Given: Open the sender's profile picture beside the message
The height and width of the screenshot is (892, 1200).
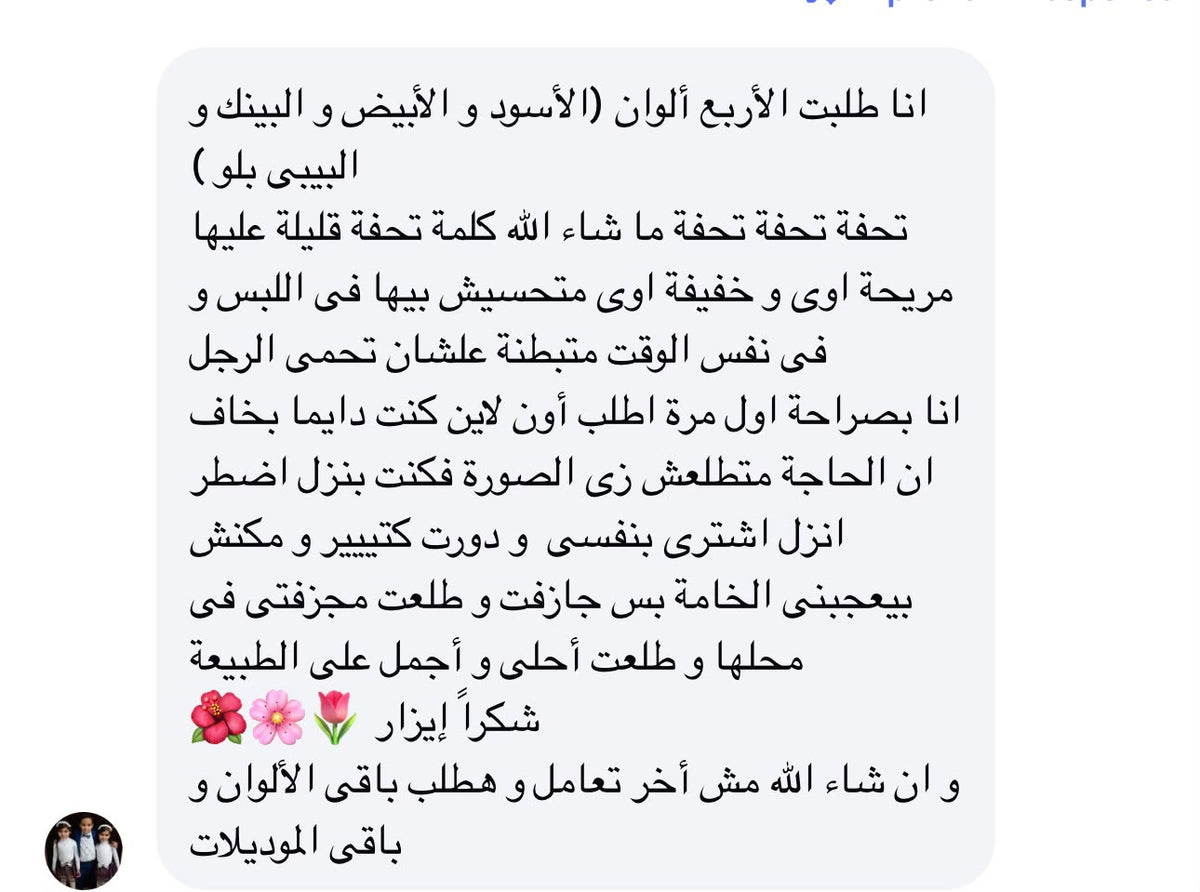Looking at the screenshot, I should coord(84,850).
